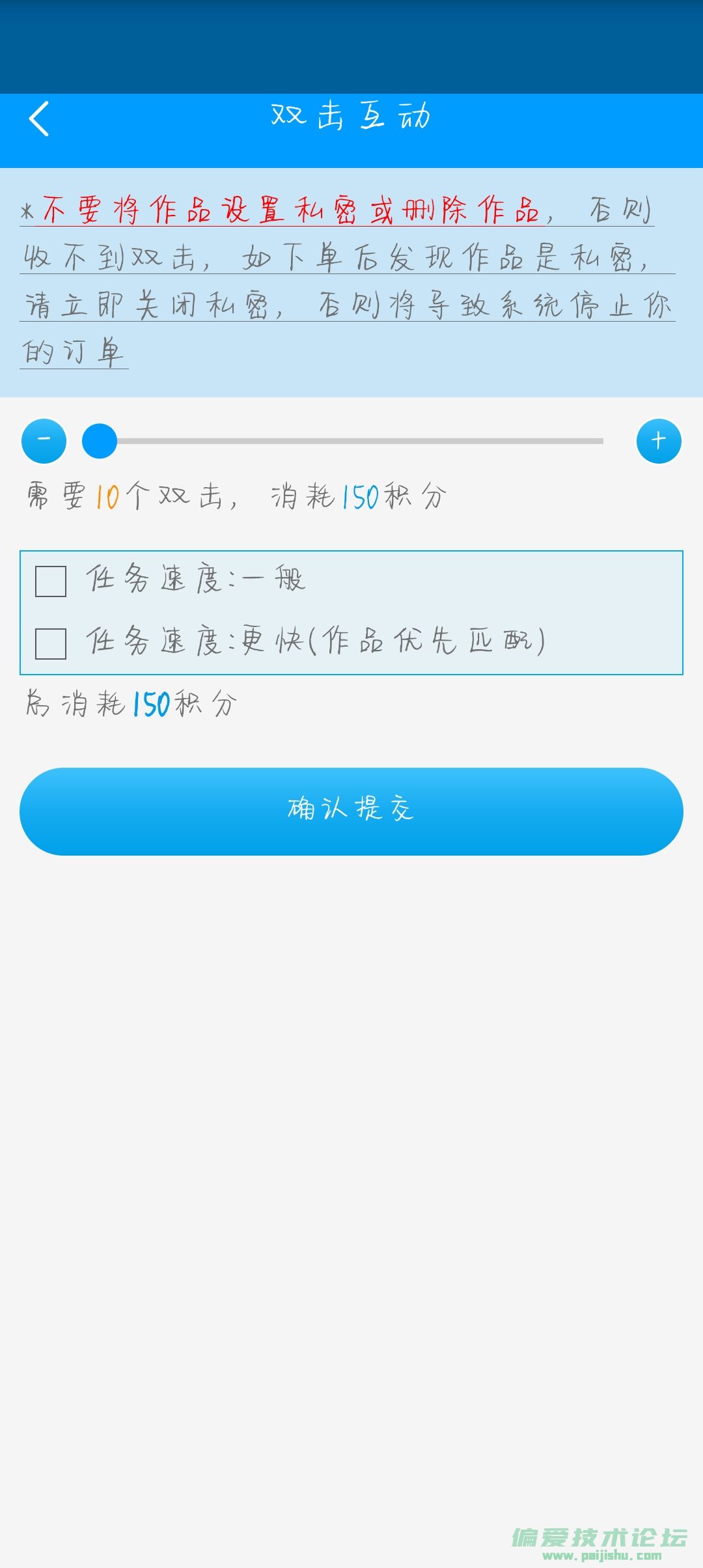Tap the minus icon to decrease double-clicks
This screenshot has height=1568, width=703.
click(x=44, y=440)
